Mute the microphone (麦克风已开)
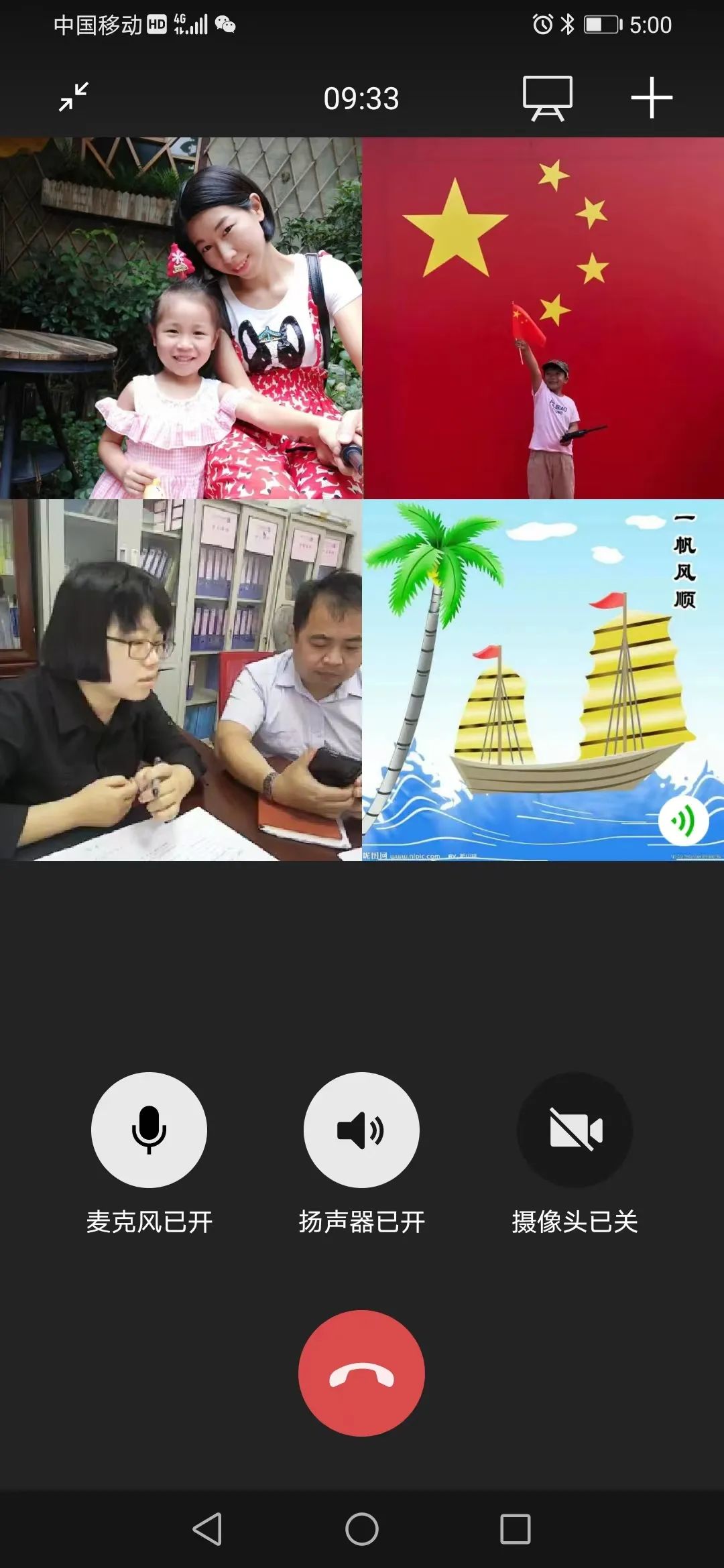724x1568 pixels. [x=149, y=1130]
